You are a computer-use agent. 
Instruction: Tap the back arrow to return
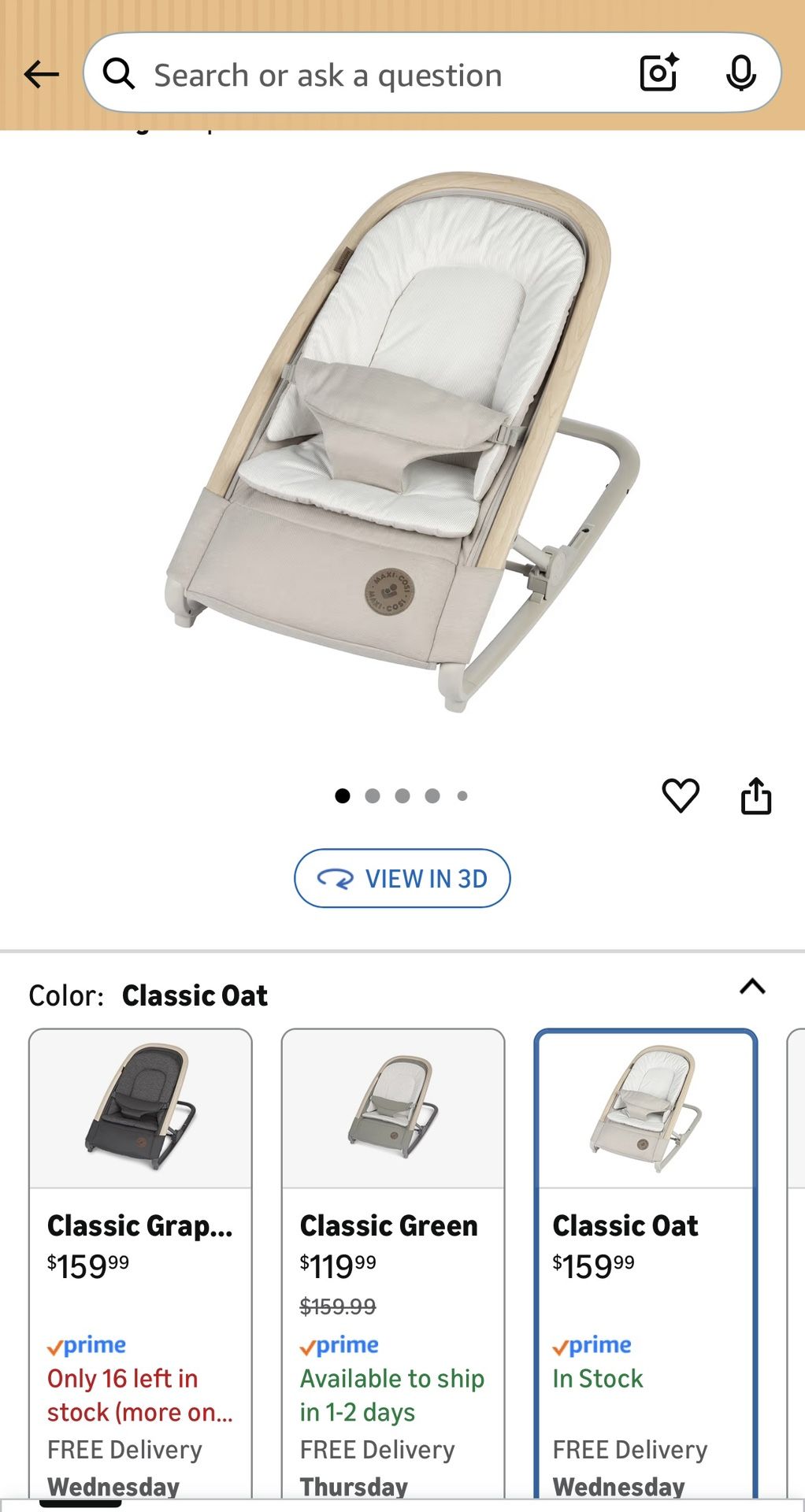tap(41, 73)
